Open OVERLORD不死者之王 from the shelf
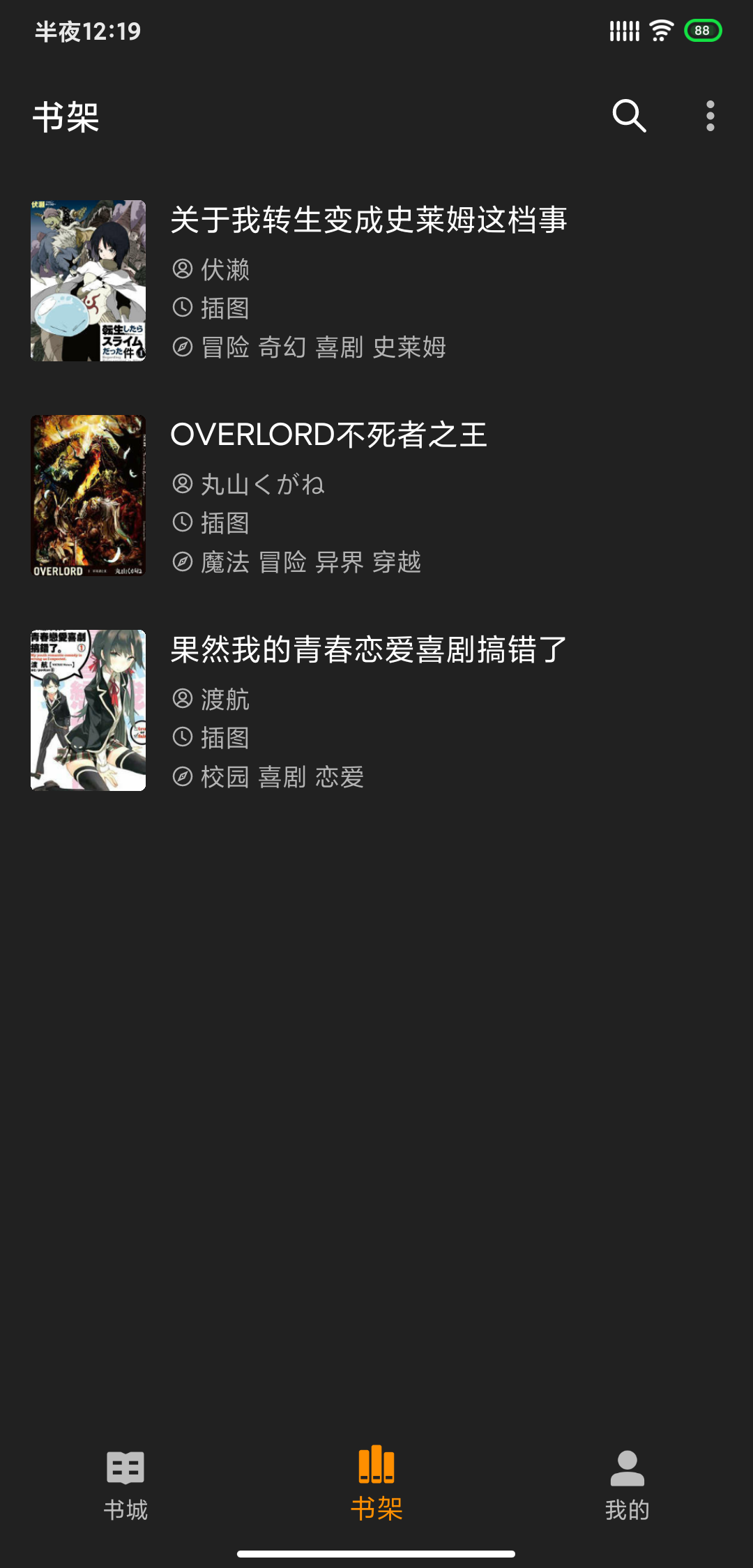Screen dimensions: 753x1568 pos(376,495)
